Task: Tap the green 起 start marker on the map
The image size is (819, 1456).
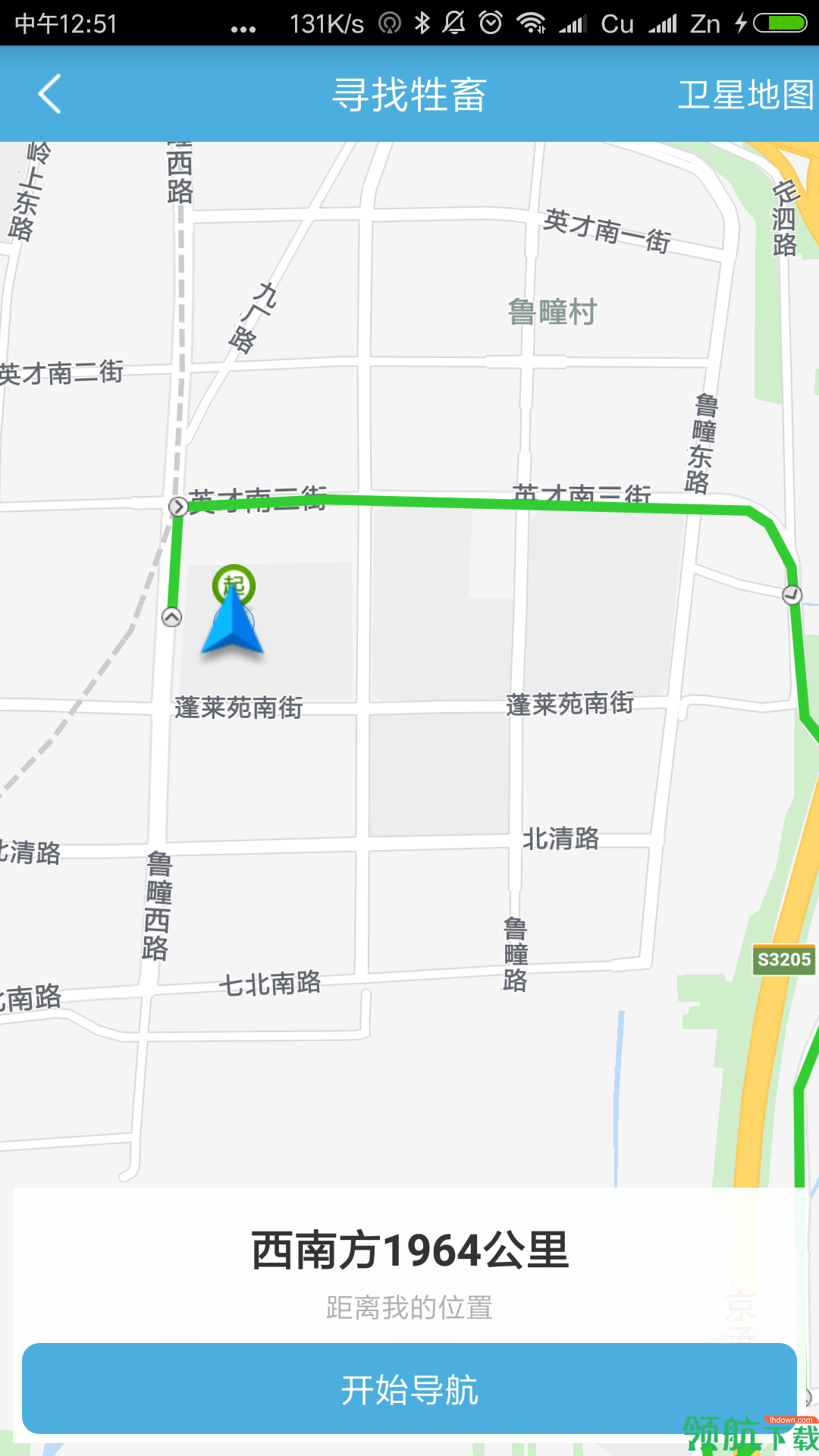Action: click(x=233, y=584)
